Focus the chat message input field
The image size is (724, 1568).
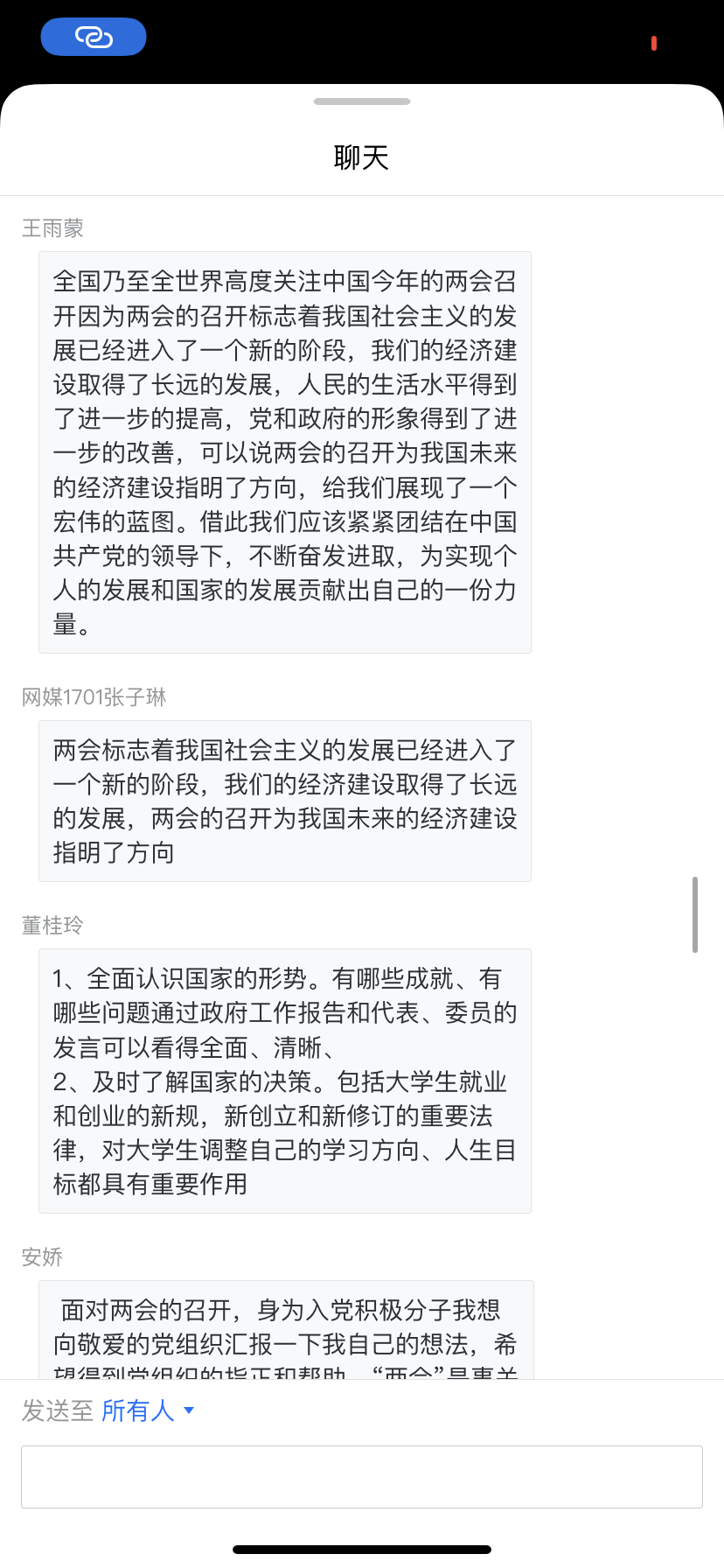[x=362, y=1476]
